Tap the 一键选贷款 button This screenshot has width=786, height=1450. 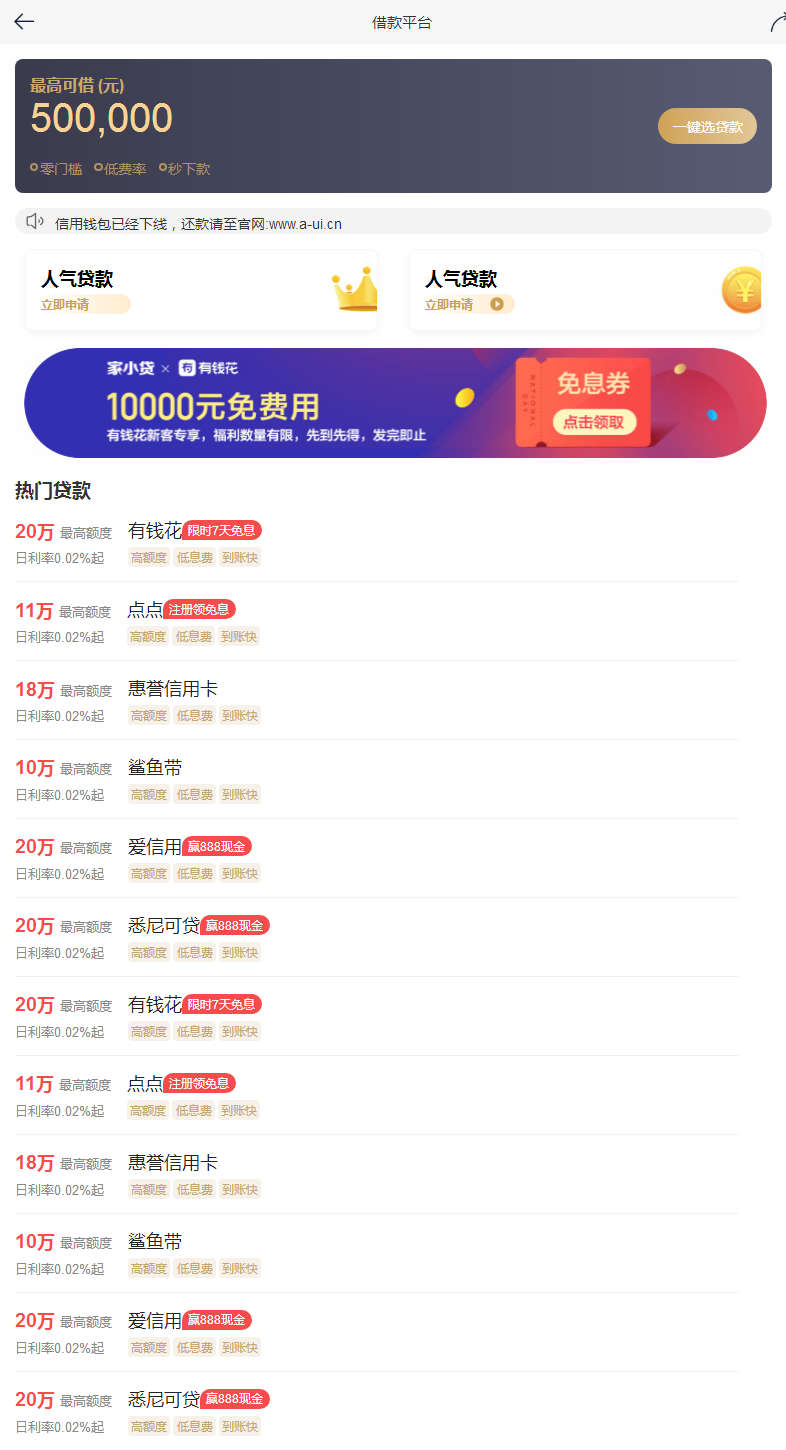click(707, 127)
